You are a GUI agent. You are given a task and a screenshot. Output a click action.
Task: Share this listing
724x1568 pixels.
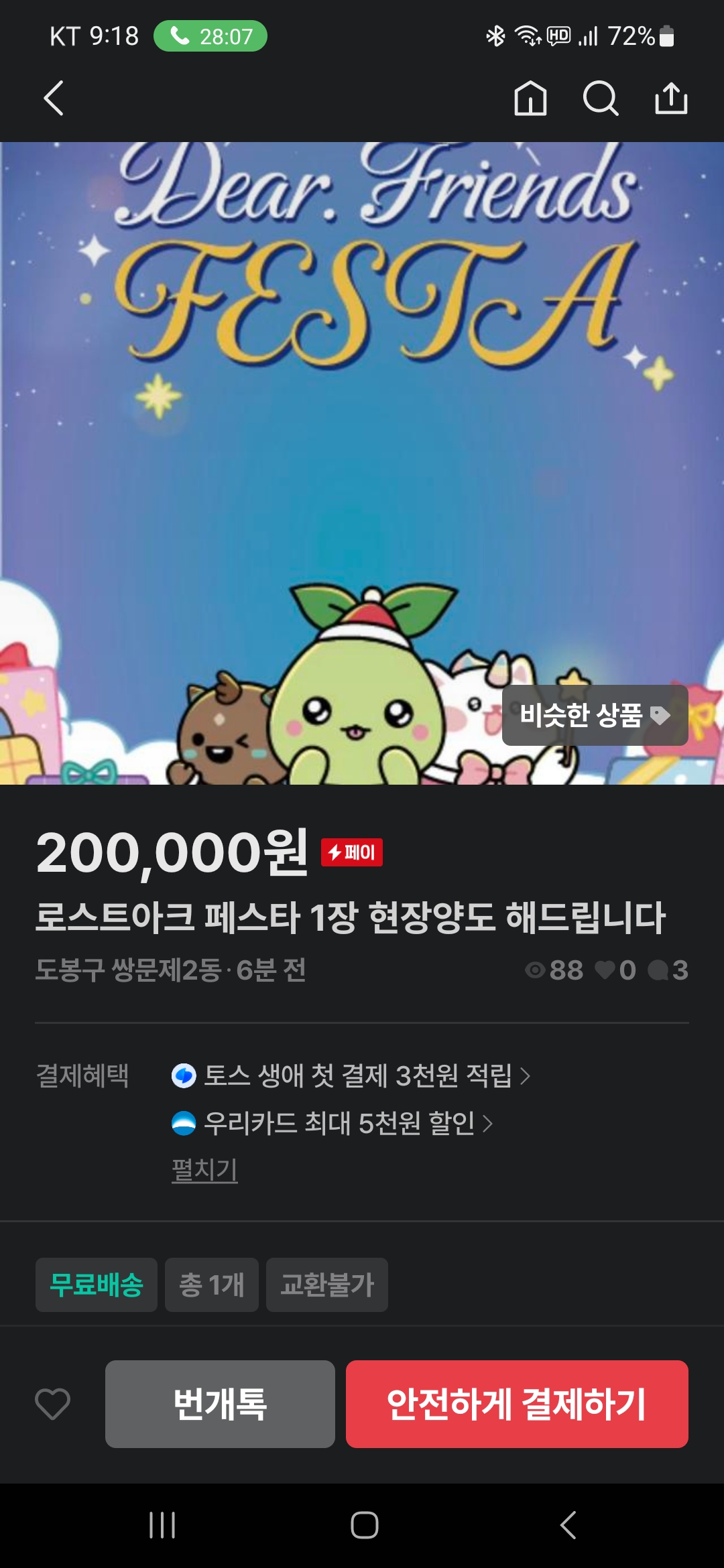pos(671,99)
